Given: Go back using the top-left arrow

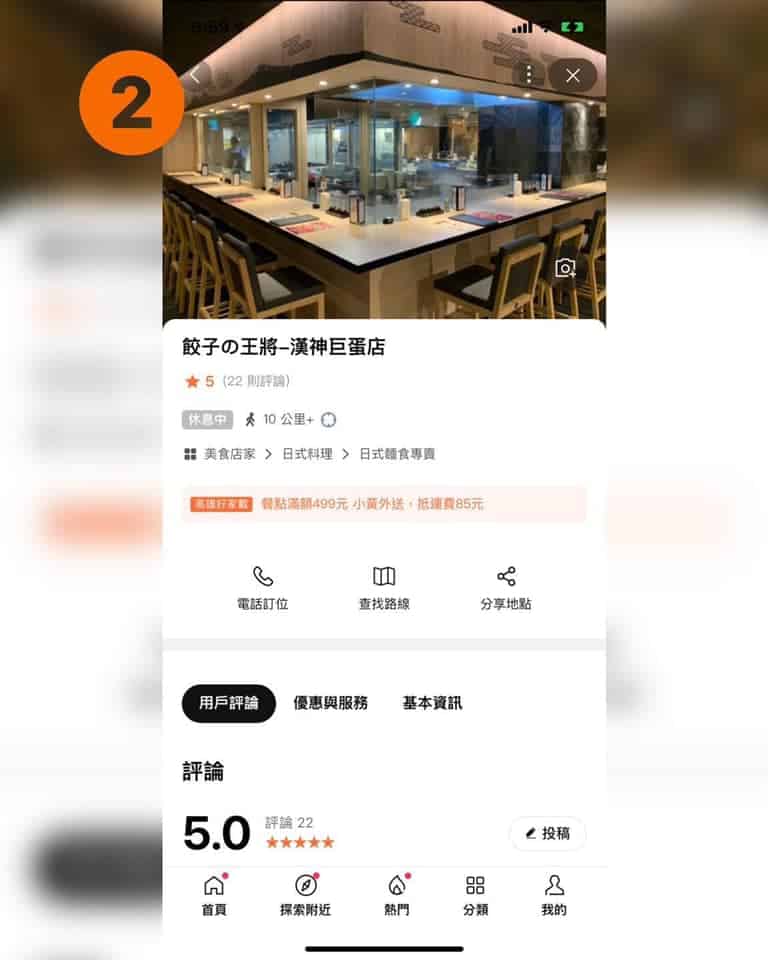Looking at the screenshot, I should (x=195, y=75).
